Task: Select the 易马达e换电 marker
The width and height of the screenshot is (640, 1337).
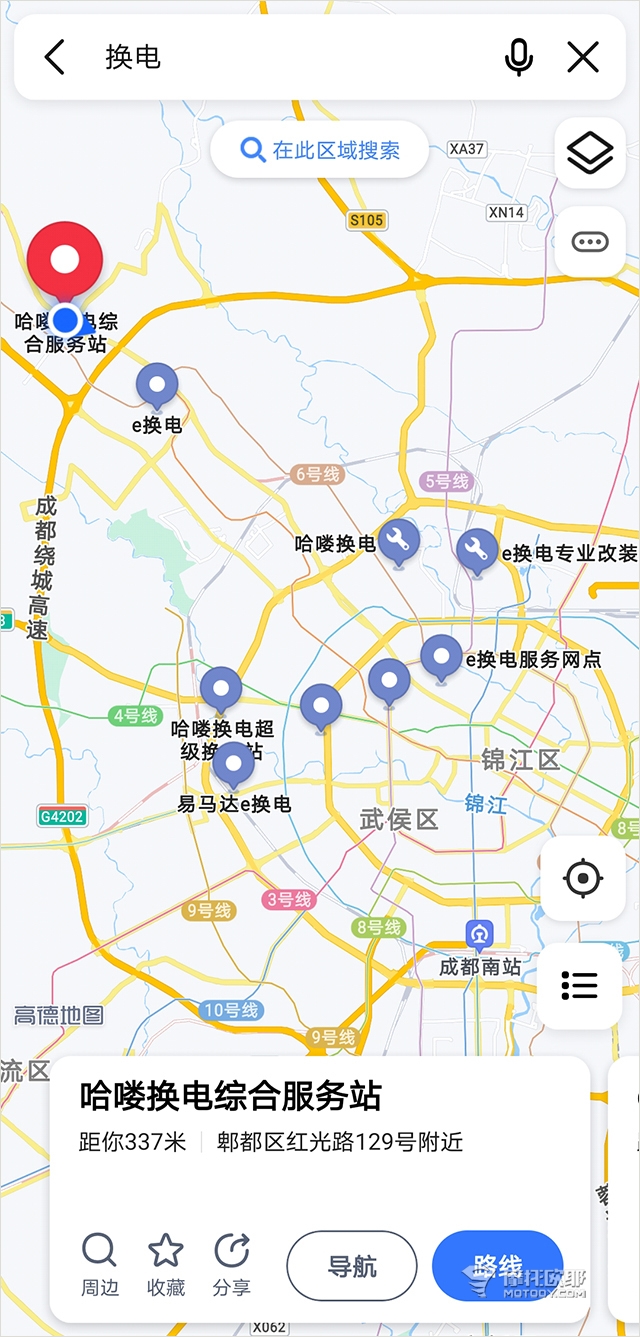Action: click(x=234, y=766)
